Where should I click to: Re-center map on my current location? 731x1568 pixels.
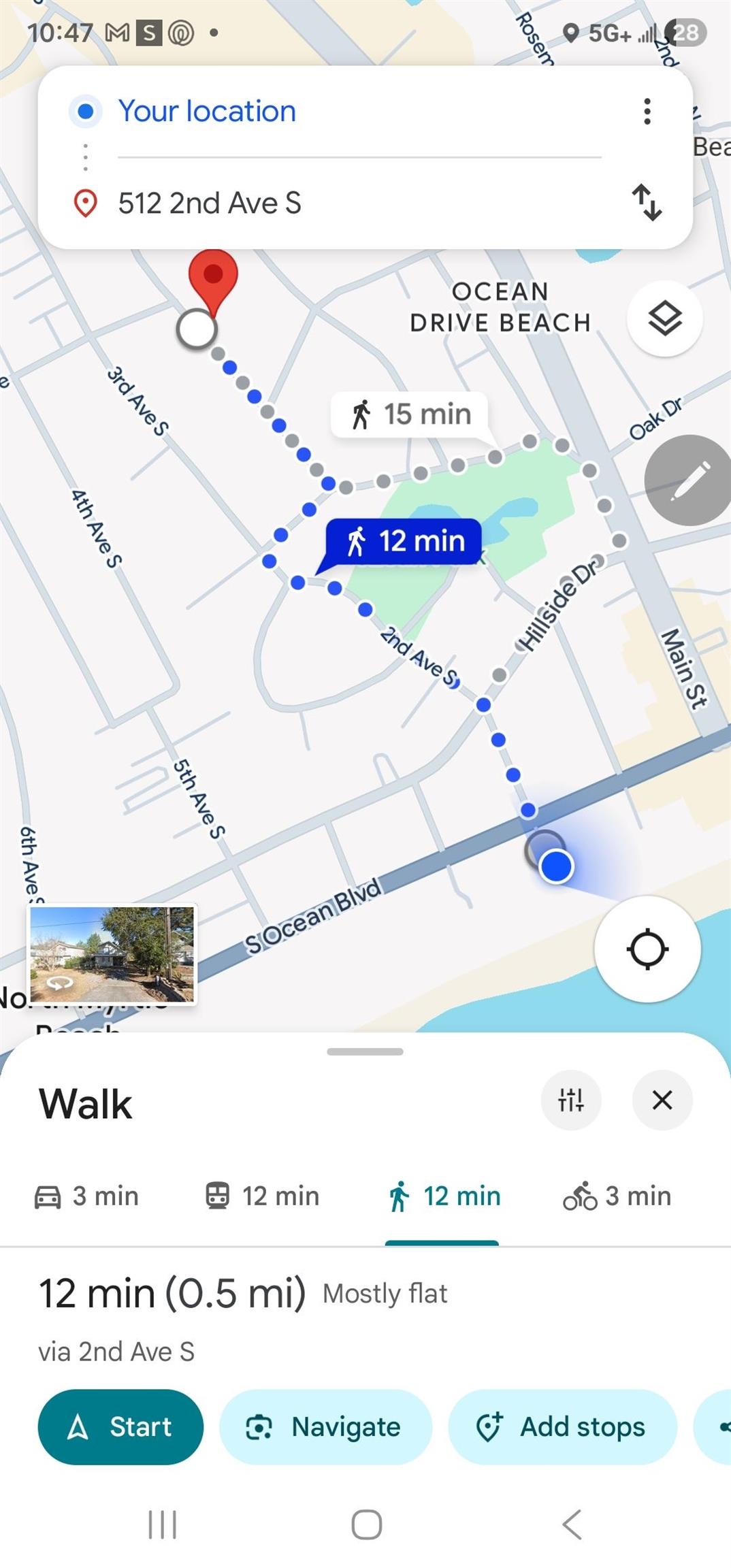647,949
